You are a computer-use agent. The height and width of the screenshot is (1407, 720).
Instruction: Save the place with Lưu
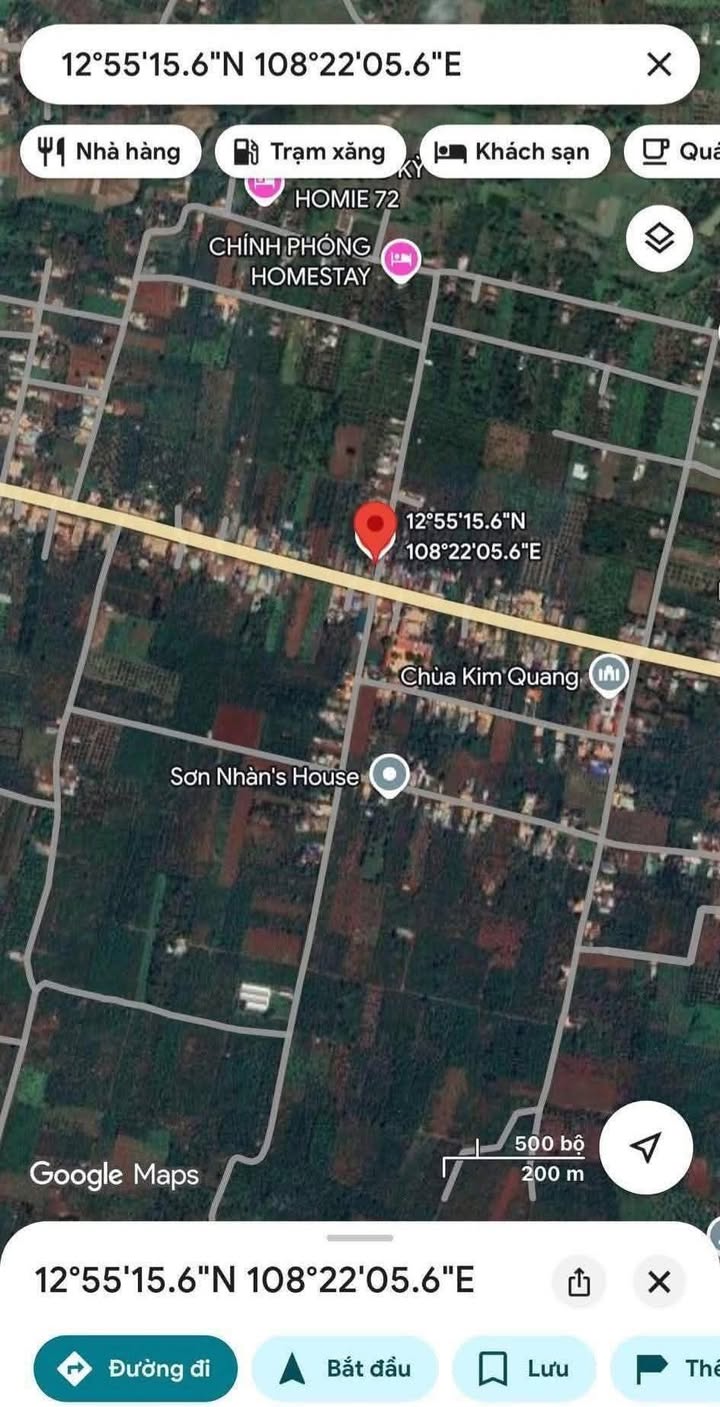[x=524, y=1368]
